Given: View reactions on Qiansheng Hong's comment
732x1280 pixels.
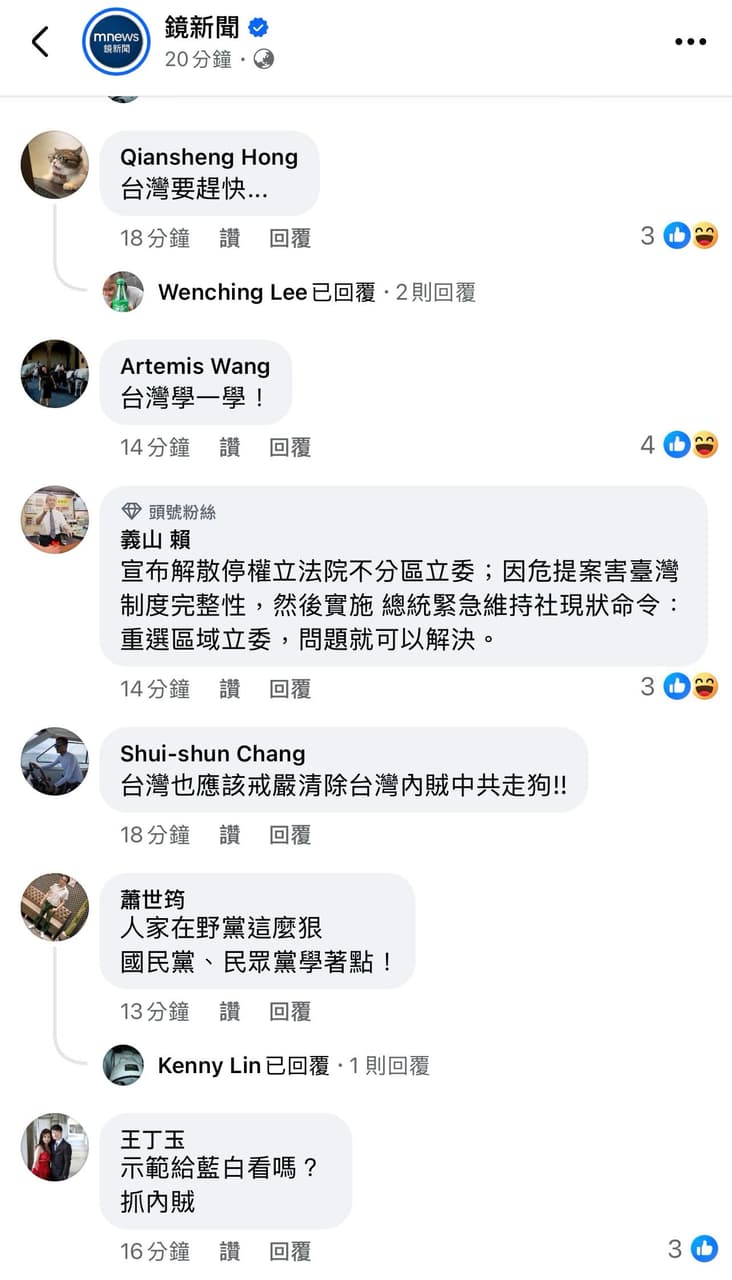Looking at the screenshot, I should [x=680, y=236].
